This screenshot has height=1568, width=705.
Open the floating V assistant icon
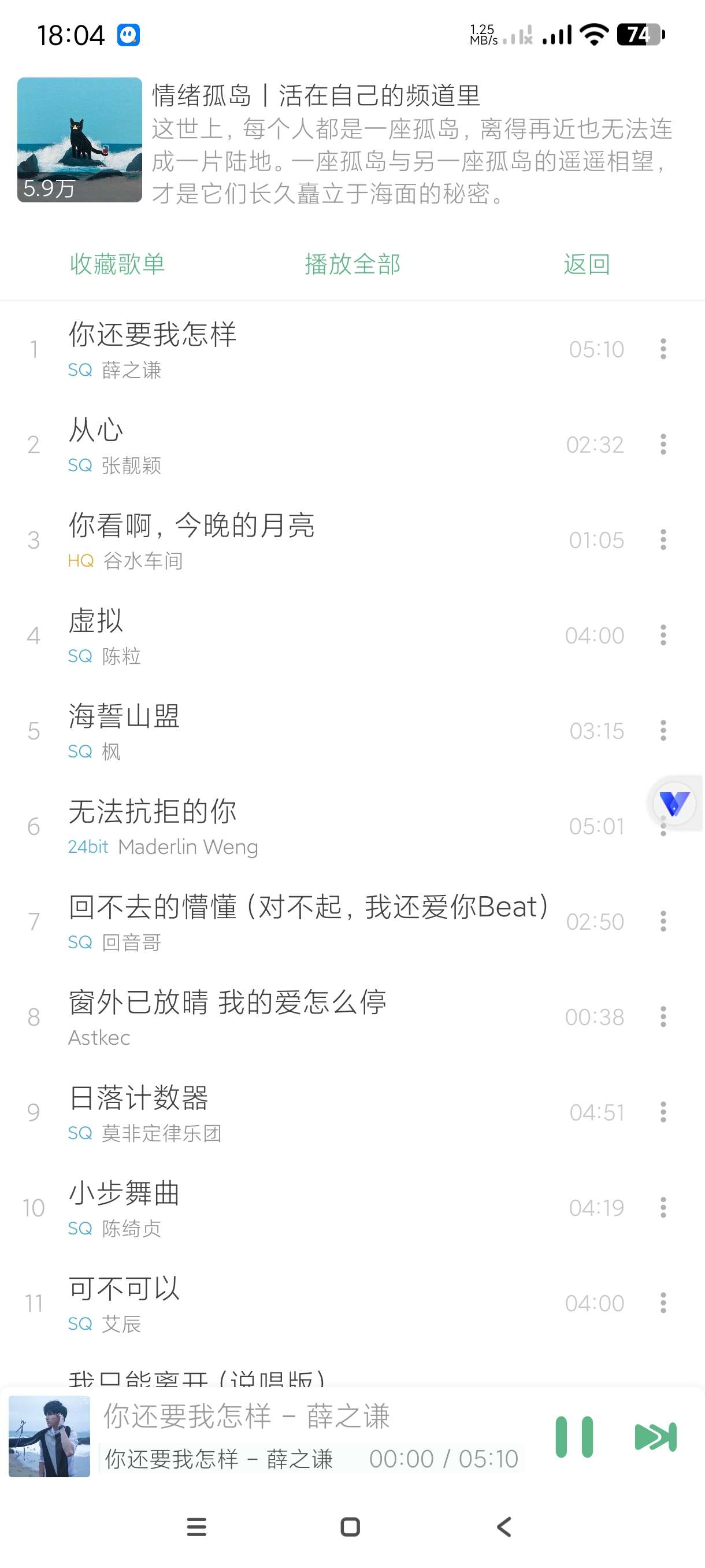click(x=674, y=804)
